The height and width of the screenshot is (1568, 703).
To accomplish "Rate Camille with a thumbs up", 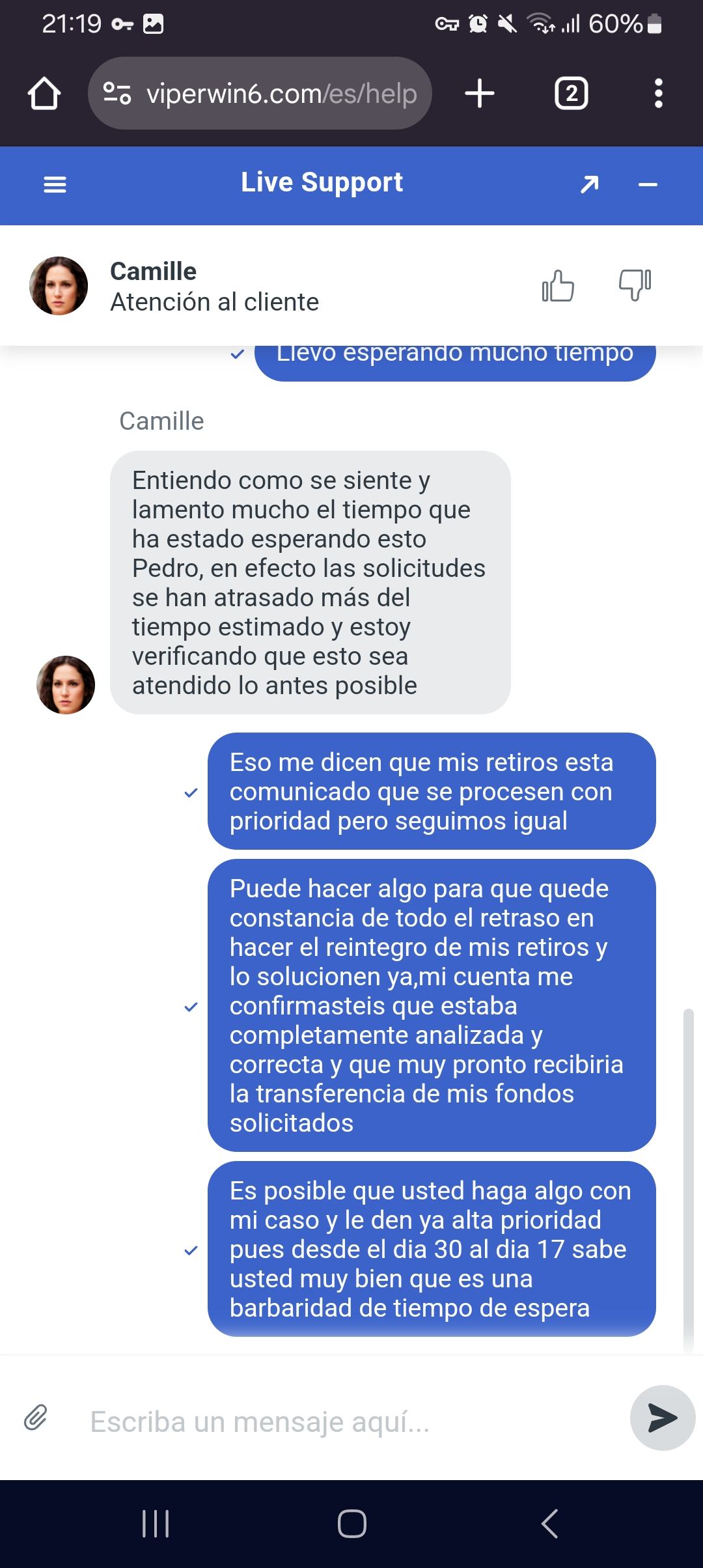I will point(558,286).
